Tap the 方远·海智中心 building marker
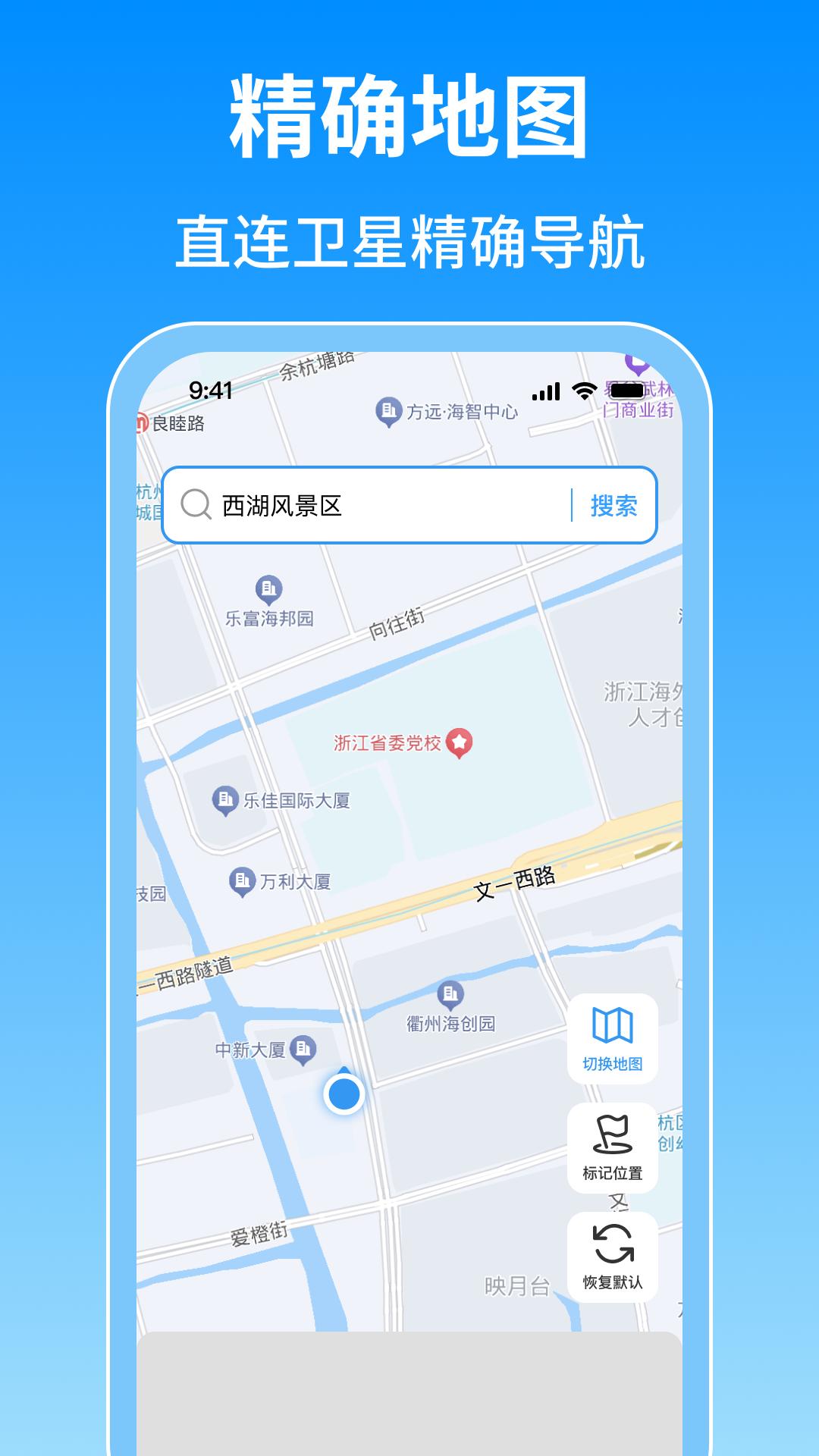The image size is (819, 1456). click(x=388, y=408)
